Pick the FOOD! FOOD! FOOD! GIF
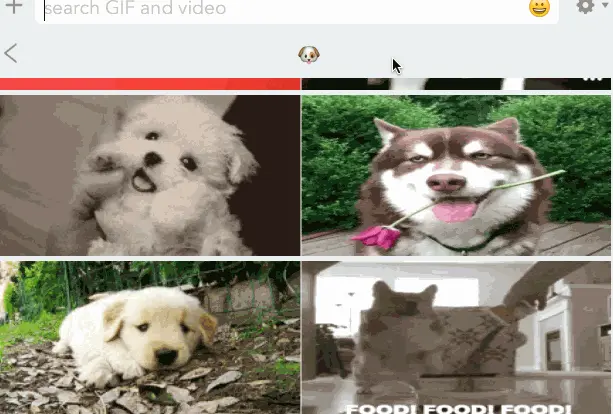This screenshot has height=414, width=613. click(455, 337)
